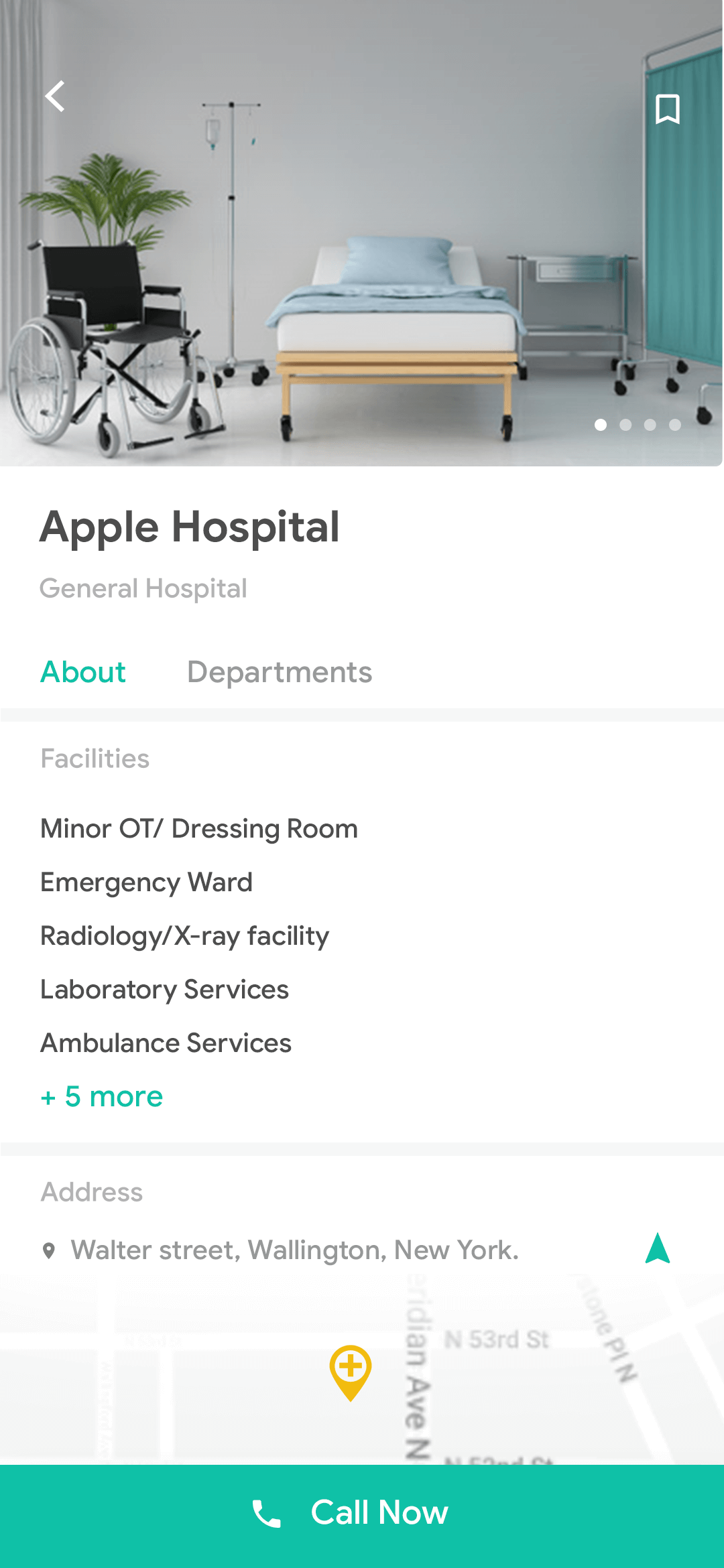Tap the last dot in the photo carousel
Image resolution: width=724 pixels, height=1568 pixels.
coord(674,424)
